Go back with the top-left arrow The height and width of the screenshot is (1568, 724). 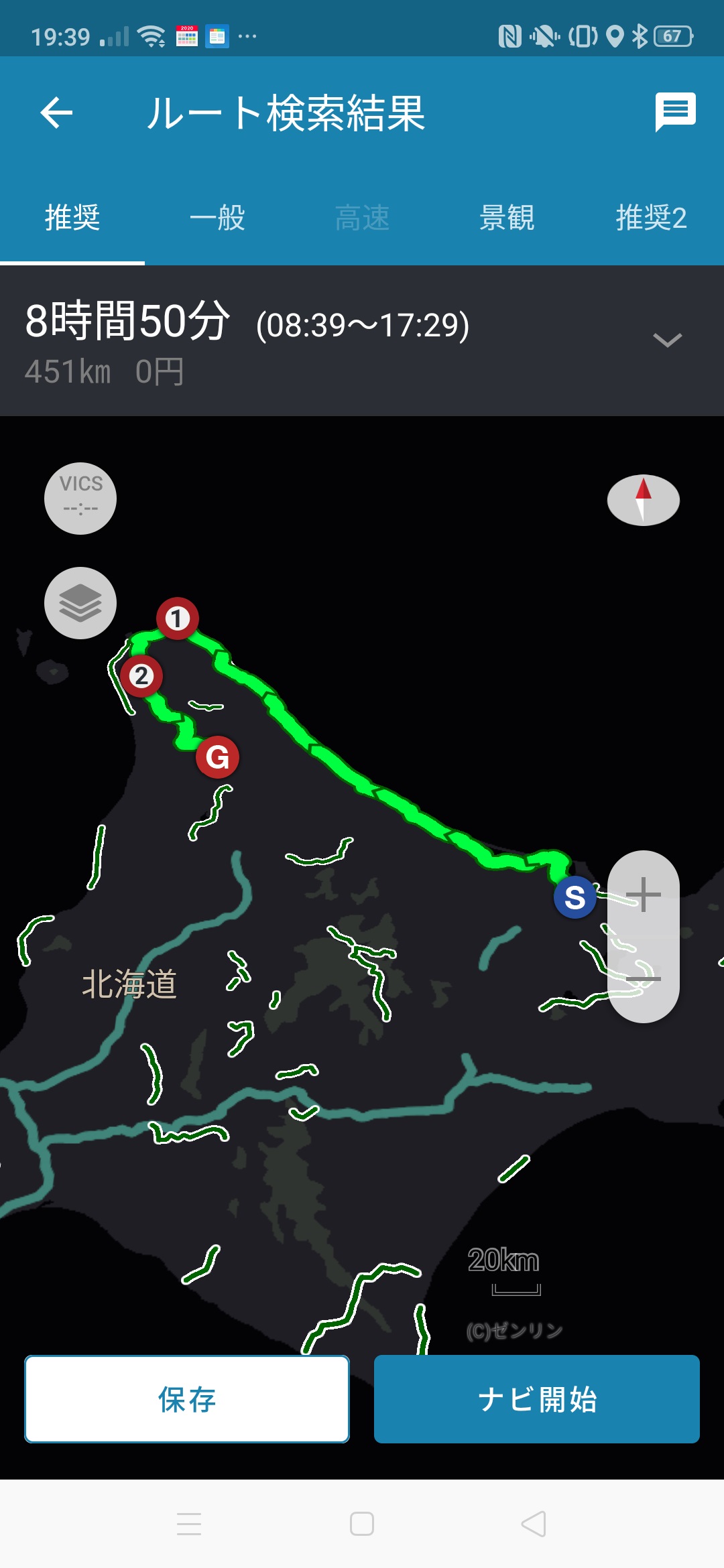click(x=56, y=113)
